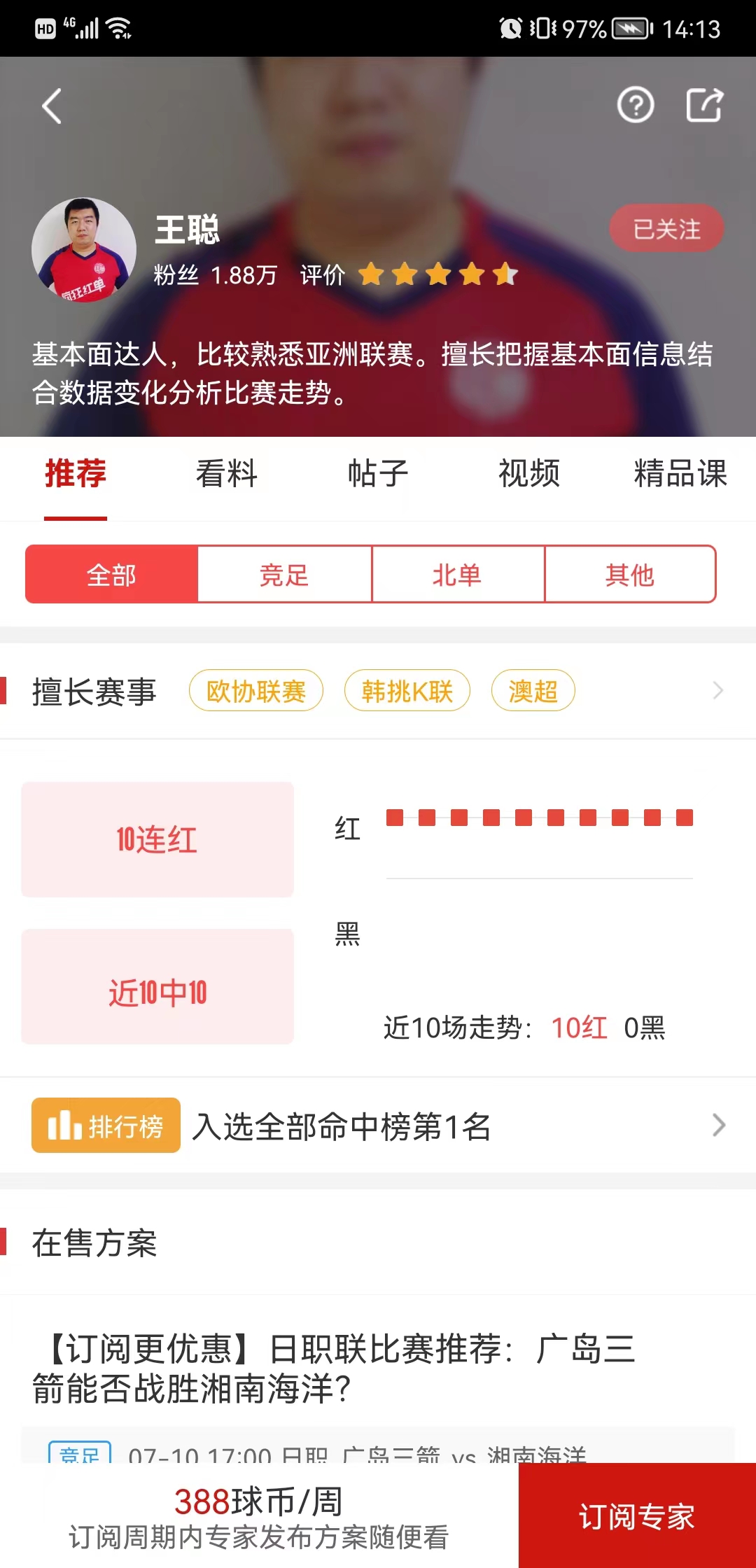Choose the 其他 filter segment
The height and width of the screenshot is (1568, 756).
pos(630,575)
